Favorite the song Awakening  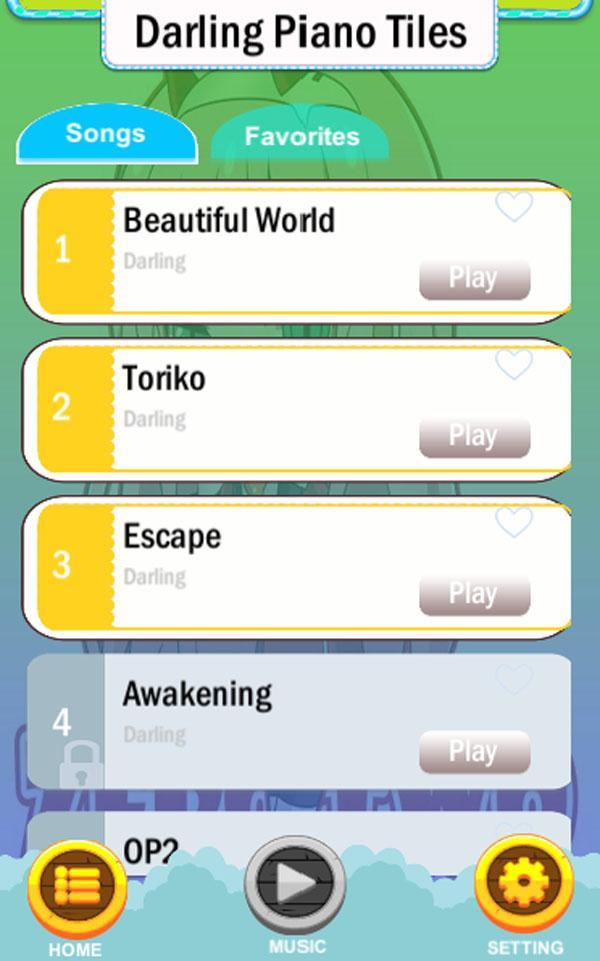coord(514,680)
